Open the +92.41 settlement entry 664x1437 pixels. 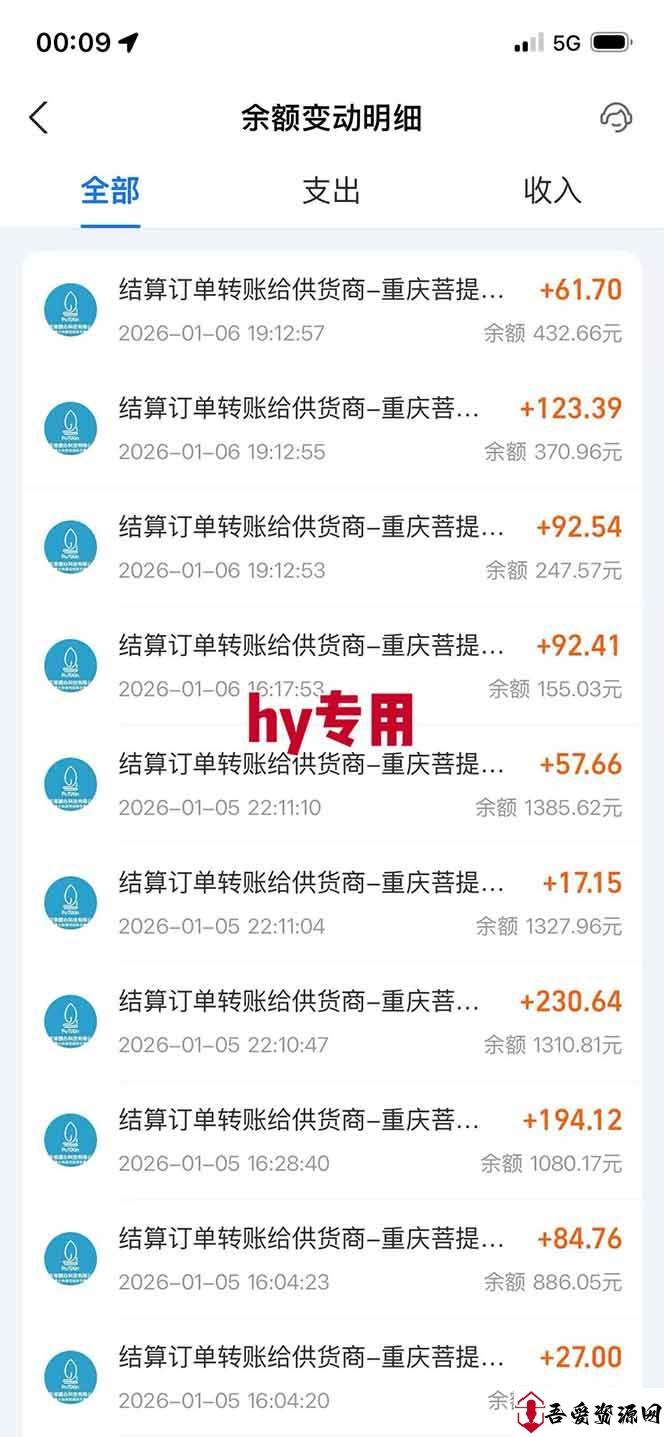click(x=332, y=666)
